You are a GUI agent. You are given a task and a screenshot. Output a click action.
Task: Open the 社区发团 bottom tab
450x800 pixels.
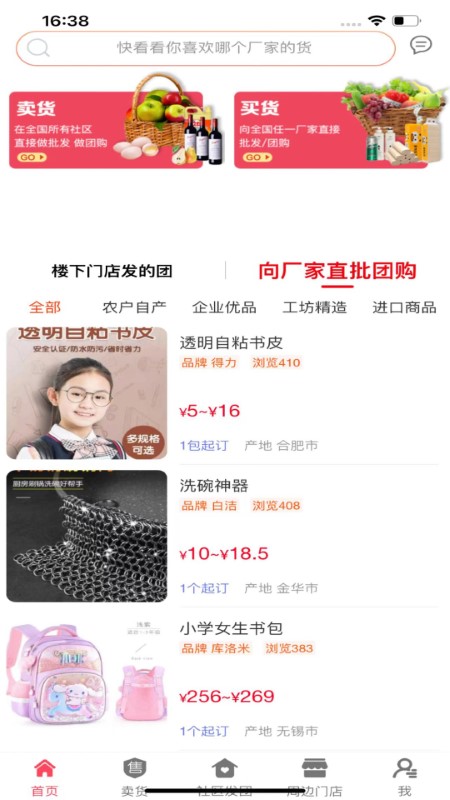click(225, 777)
